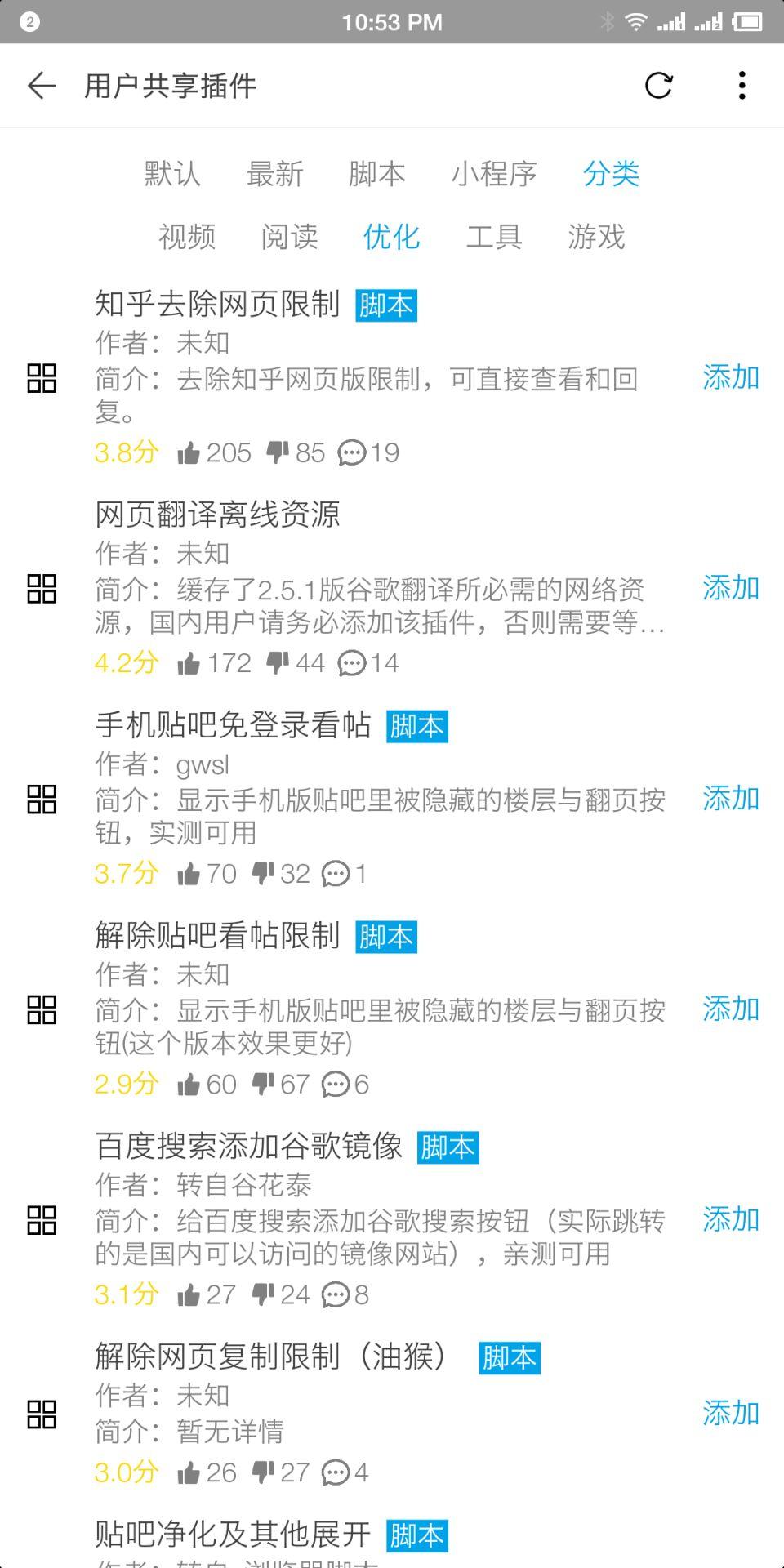Open the three-dot overflow menu
This screenshot has width=784, height=1568.
pos(742,85)
